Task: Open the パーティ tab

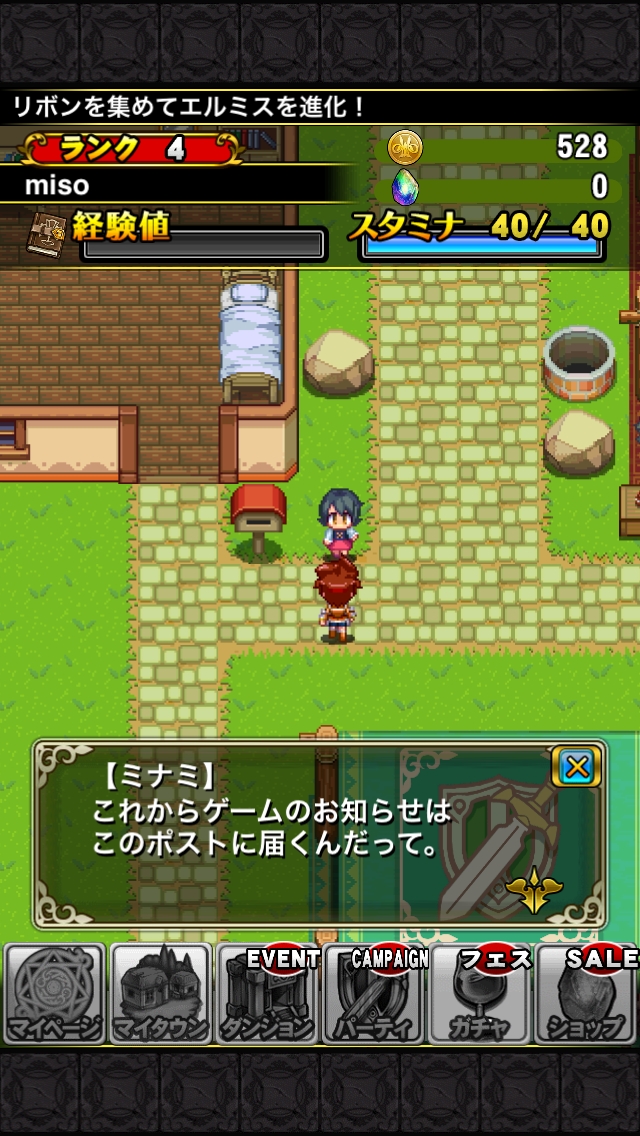Action: [373, 994]
